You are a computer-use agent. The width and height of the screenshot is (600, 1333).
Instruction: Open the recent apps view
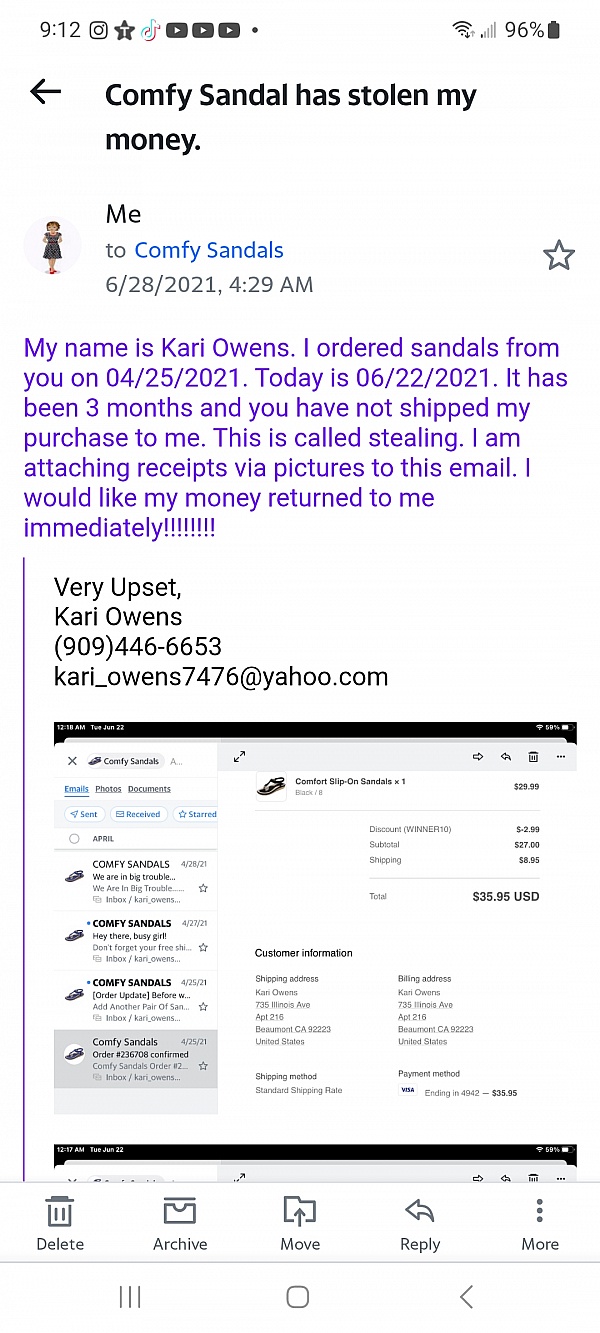point(130,1297)
